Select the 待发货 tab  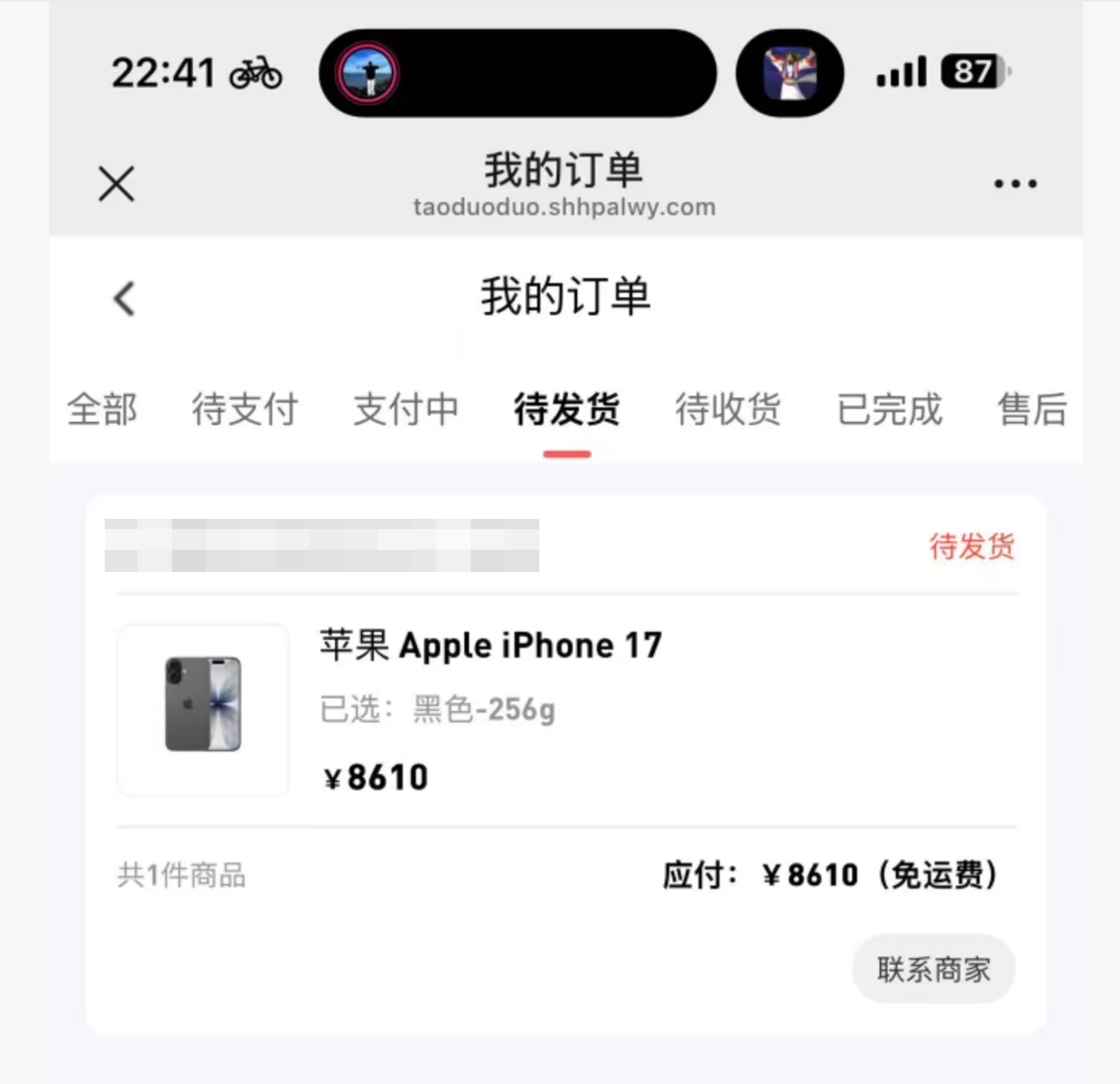point(567,409)
